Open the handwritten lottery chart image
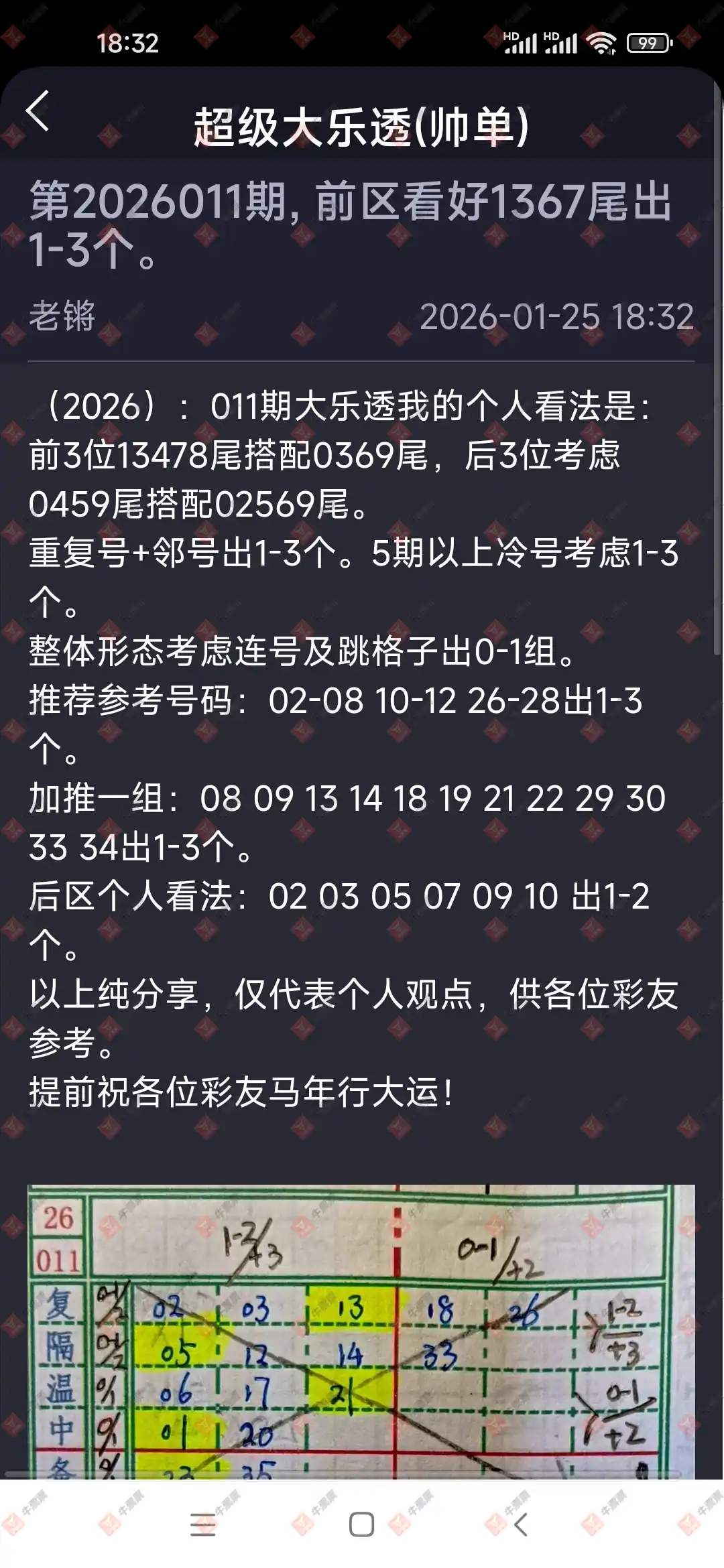The width and height of the screenshot is (724, 1568). point(361,1333)
